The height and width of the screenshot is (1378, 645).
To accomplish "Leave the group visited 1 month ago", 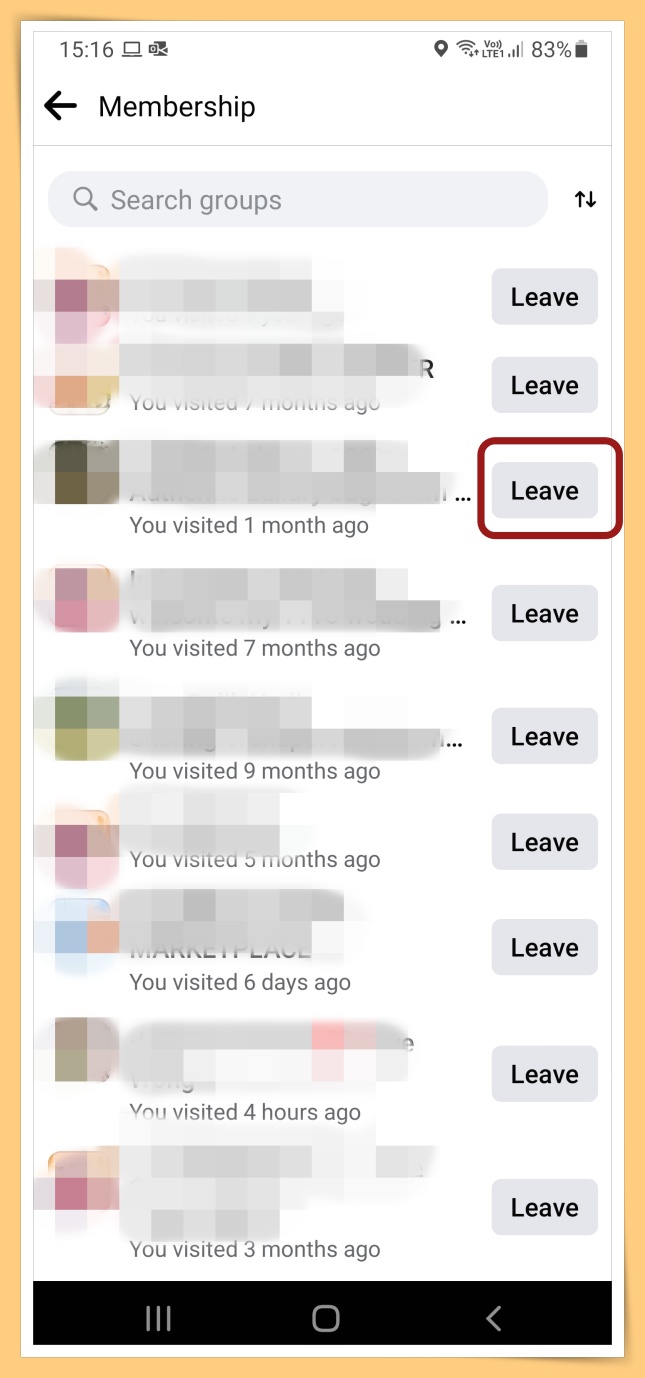I will click(544, 491).
